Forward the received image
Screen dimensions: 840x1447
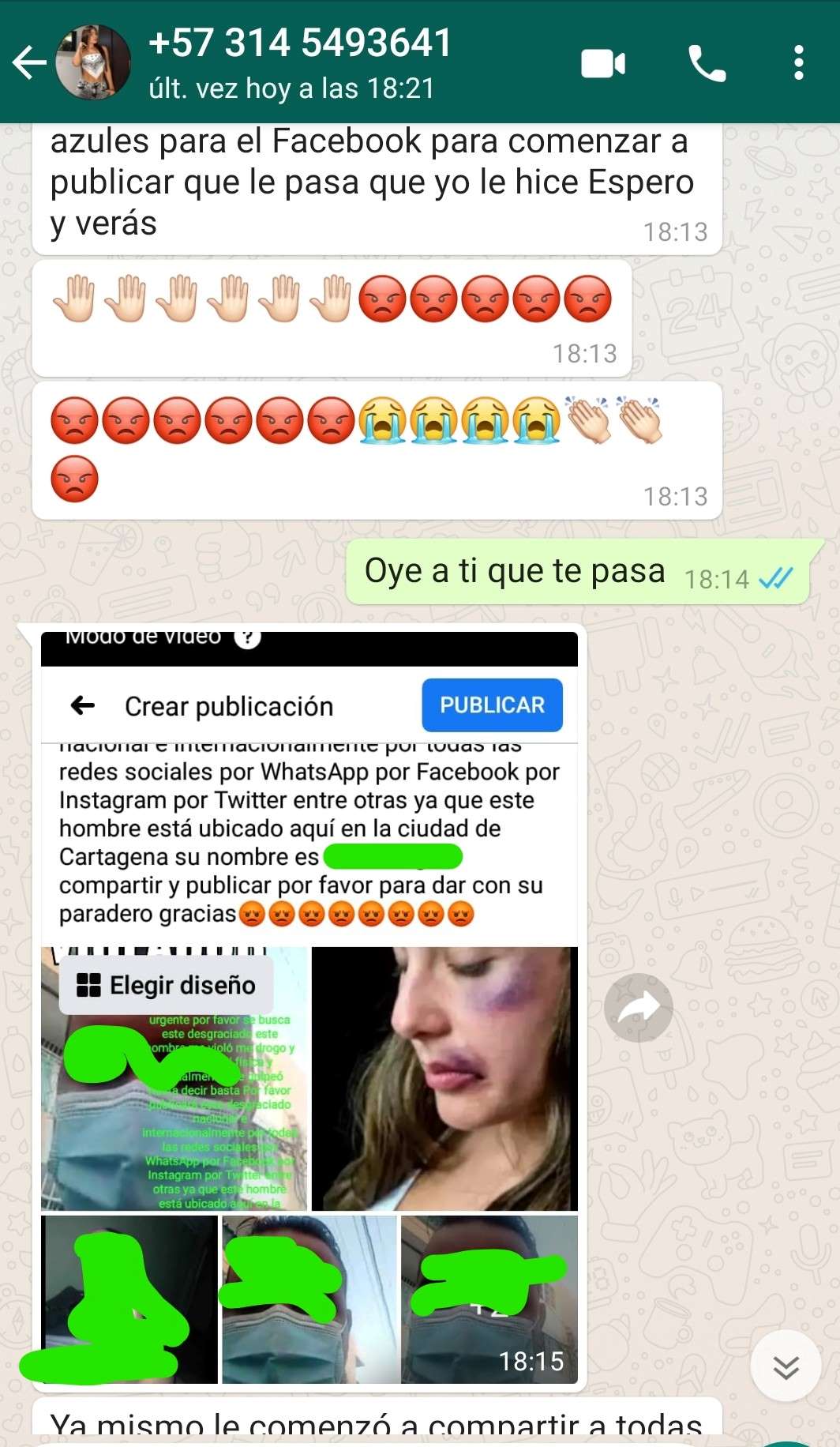point(638,1008)
